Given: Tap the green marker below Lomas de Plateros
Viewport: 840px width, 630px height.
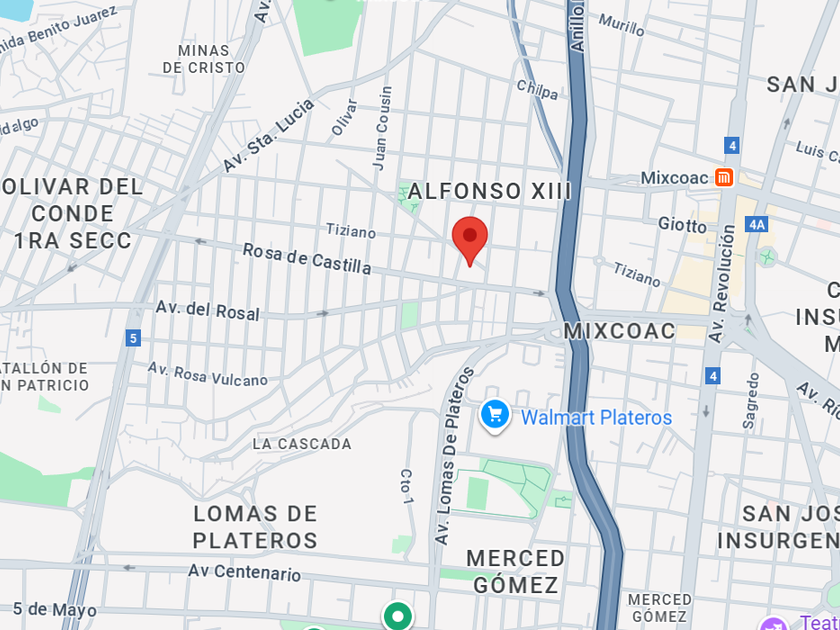Looking at the screenshot, I should pyautogui.click(x=398, y=615).
